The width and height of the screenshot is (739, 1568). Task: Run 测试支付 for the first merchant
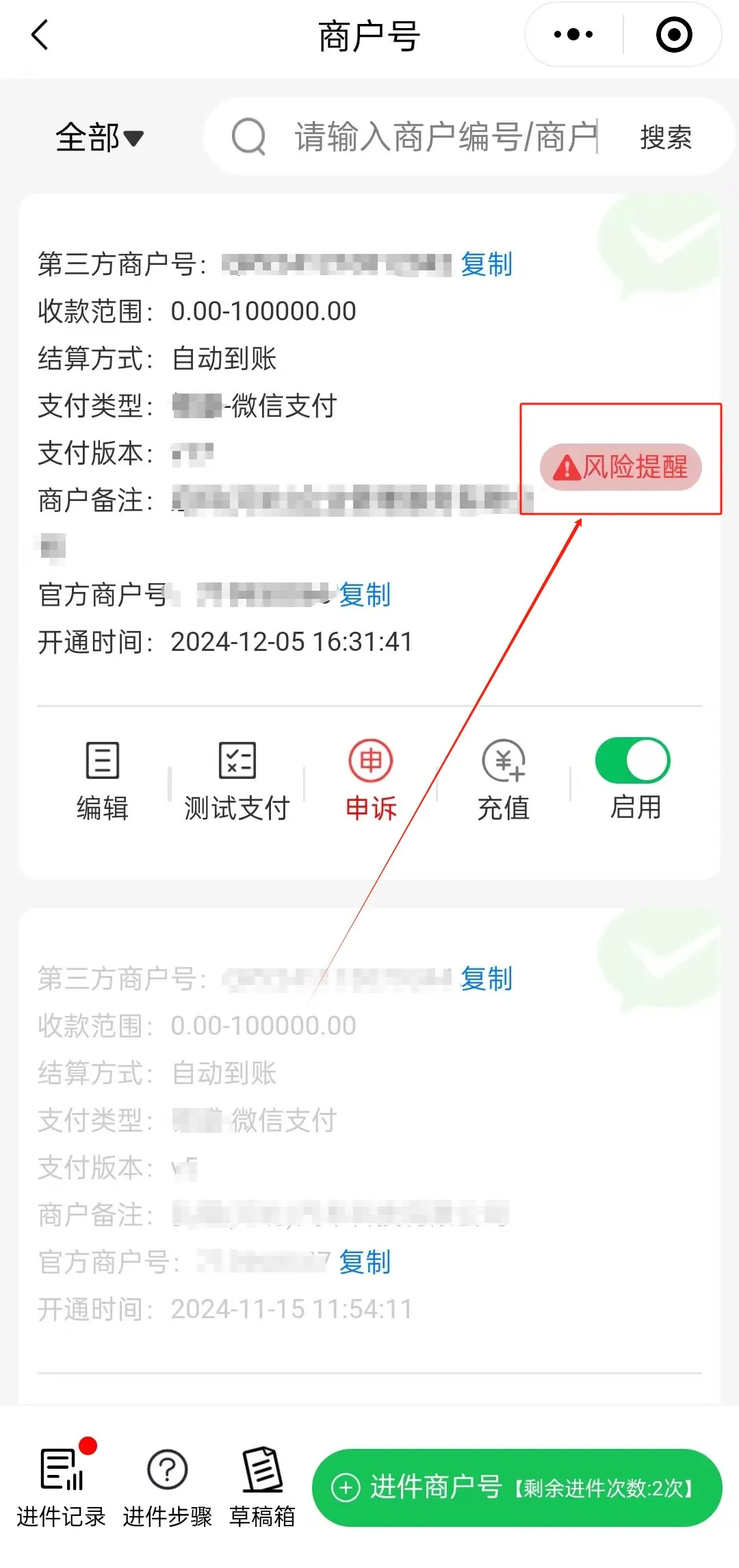pos(237,780)
